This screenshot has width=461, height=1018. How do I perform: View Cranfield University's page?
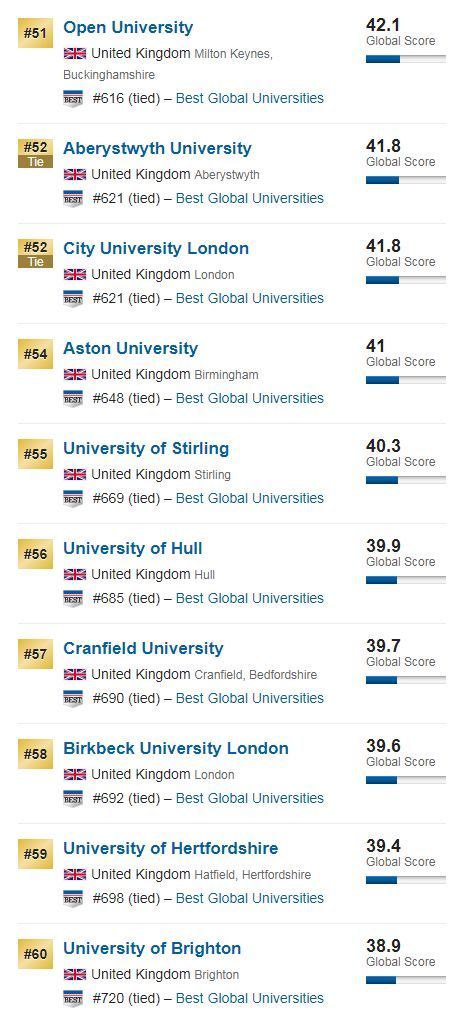pos(143,649)
